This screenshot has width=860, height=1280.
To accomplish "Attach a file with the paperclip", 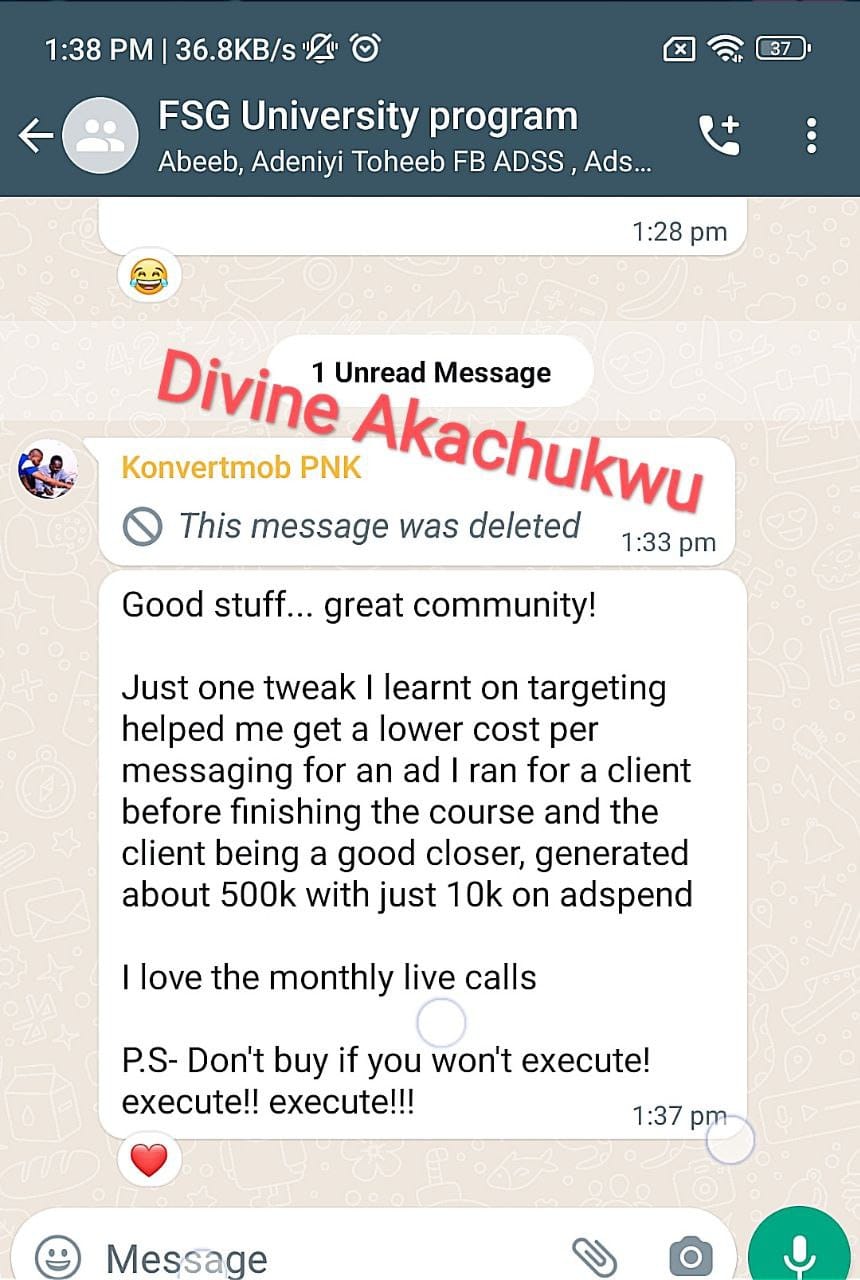I will pyautogui.click(x=592, y=1256).
